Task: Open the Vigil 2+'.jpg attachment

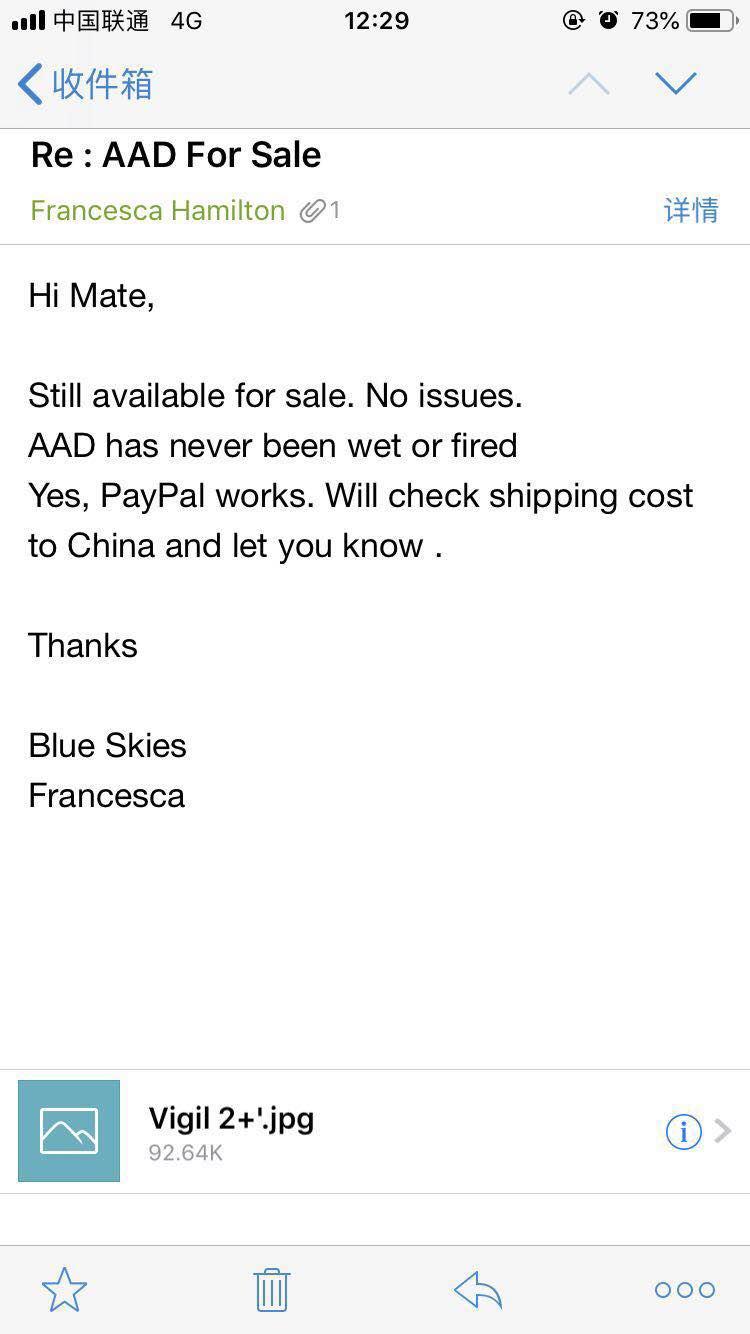Action: pos(374,1131)
